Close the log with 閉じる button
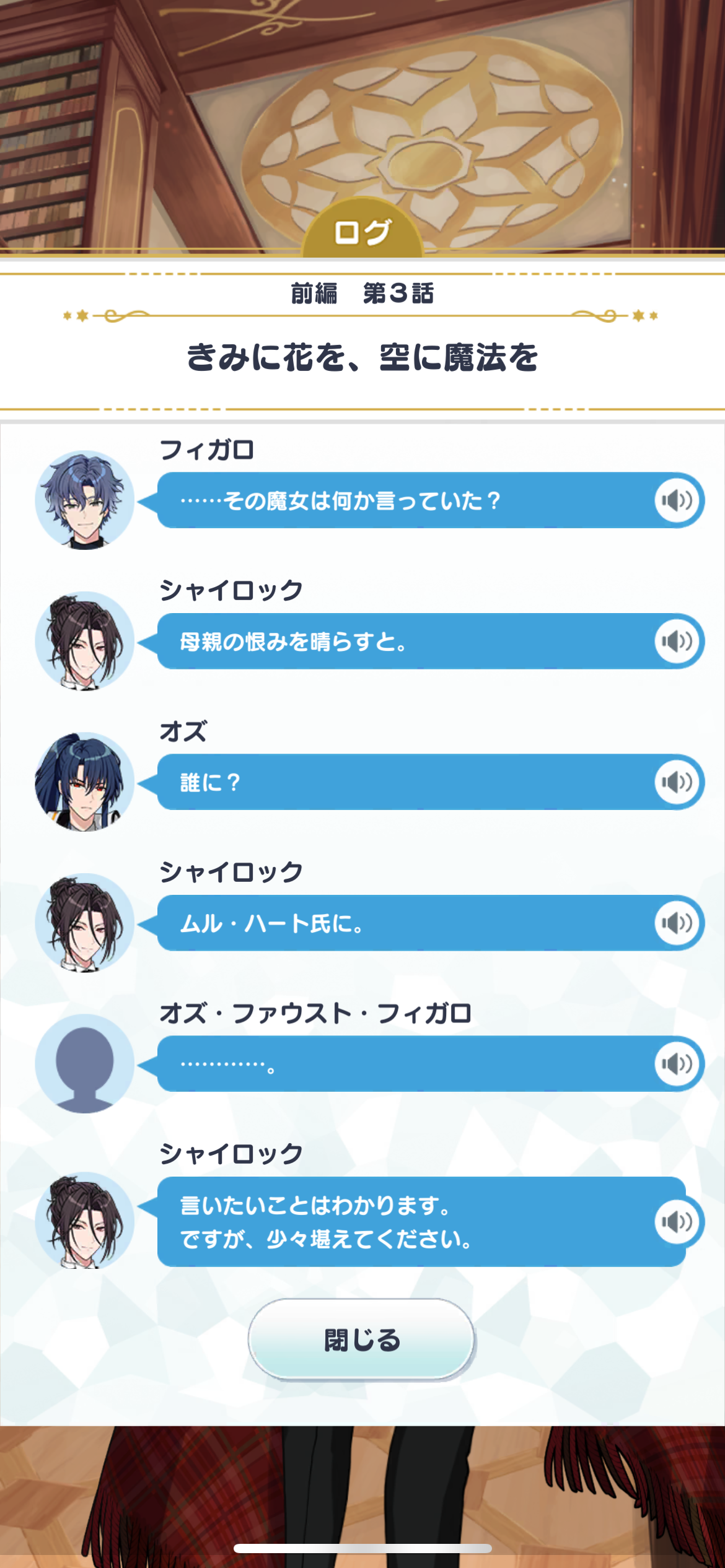The width and height of the screenshot is (725, 1568). point(362,1339)
